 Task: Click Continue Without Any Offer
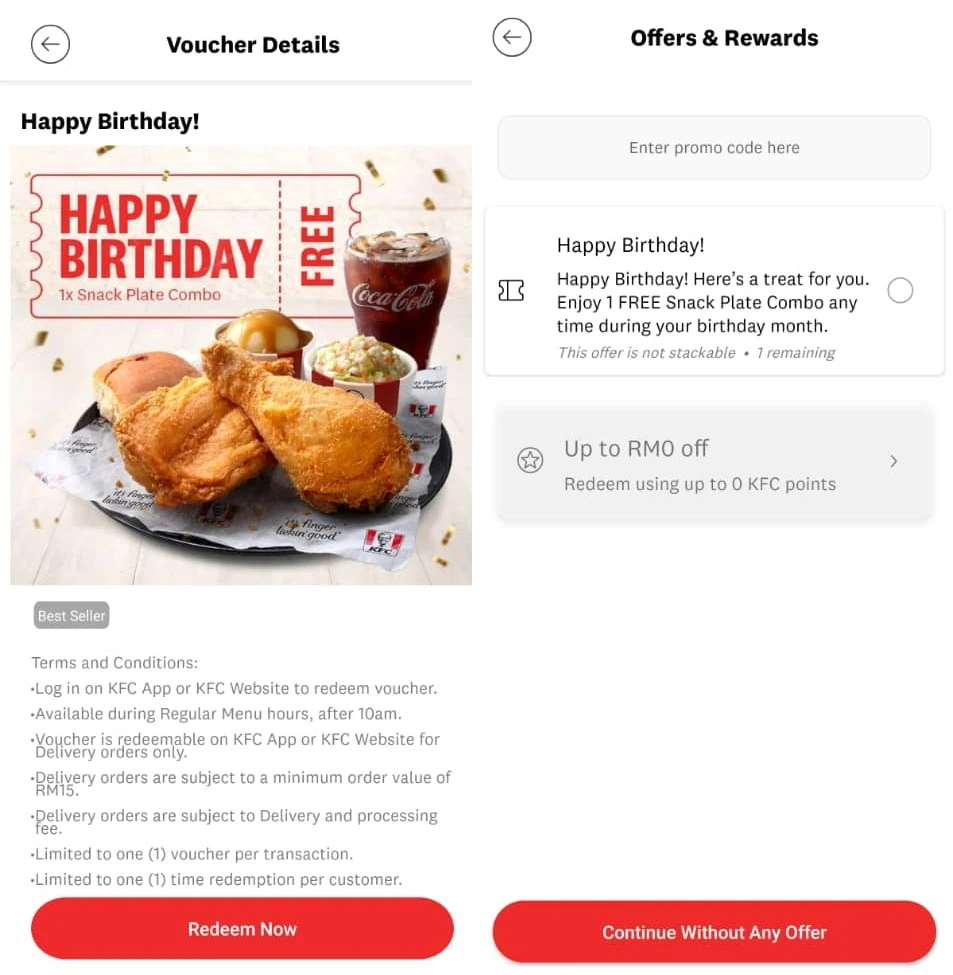click(713, 931)
